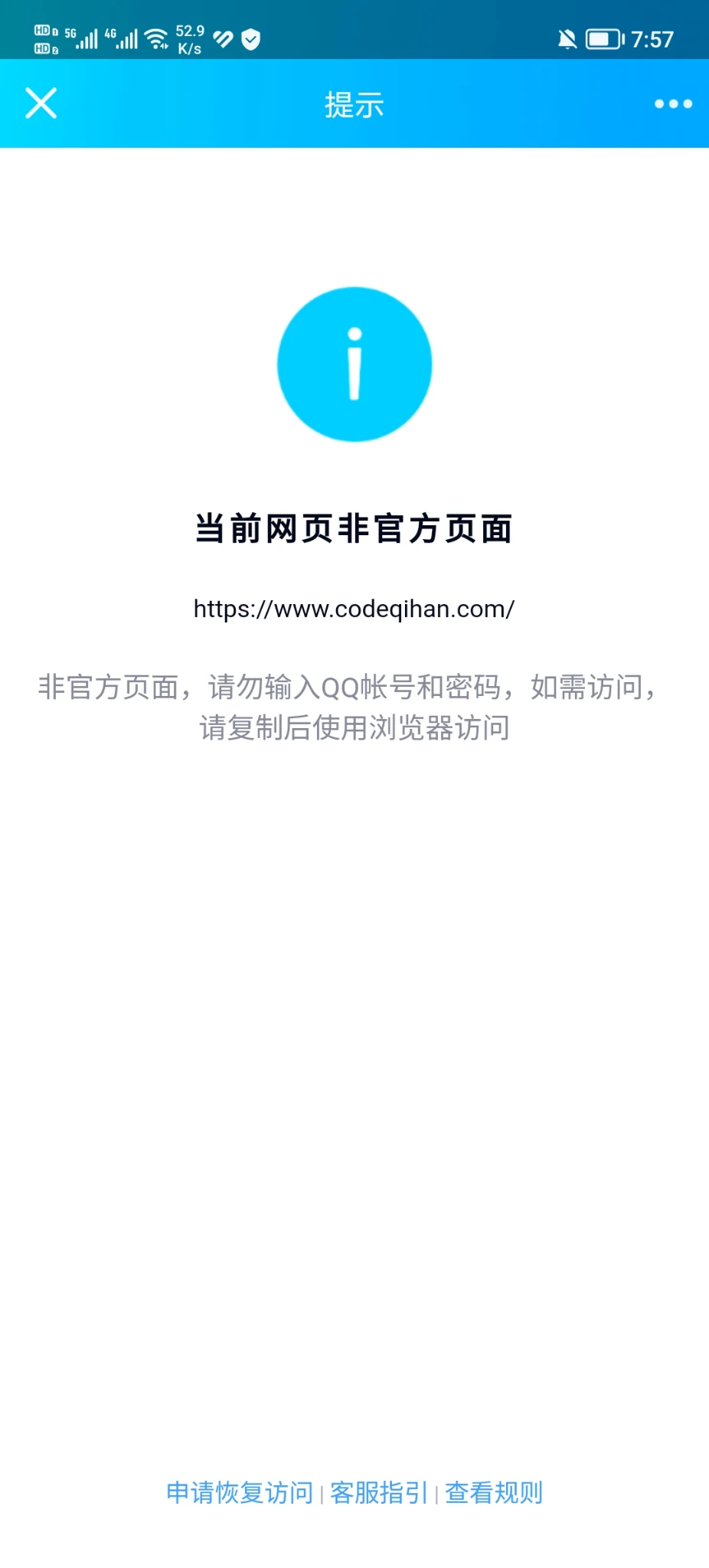Close the 提示 warning page
This screenshot has height=1568, width=709.
click(x=41, y=103)
